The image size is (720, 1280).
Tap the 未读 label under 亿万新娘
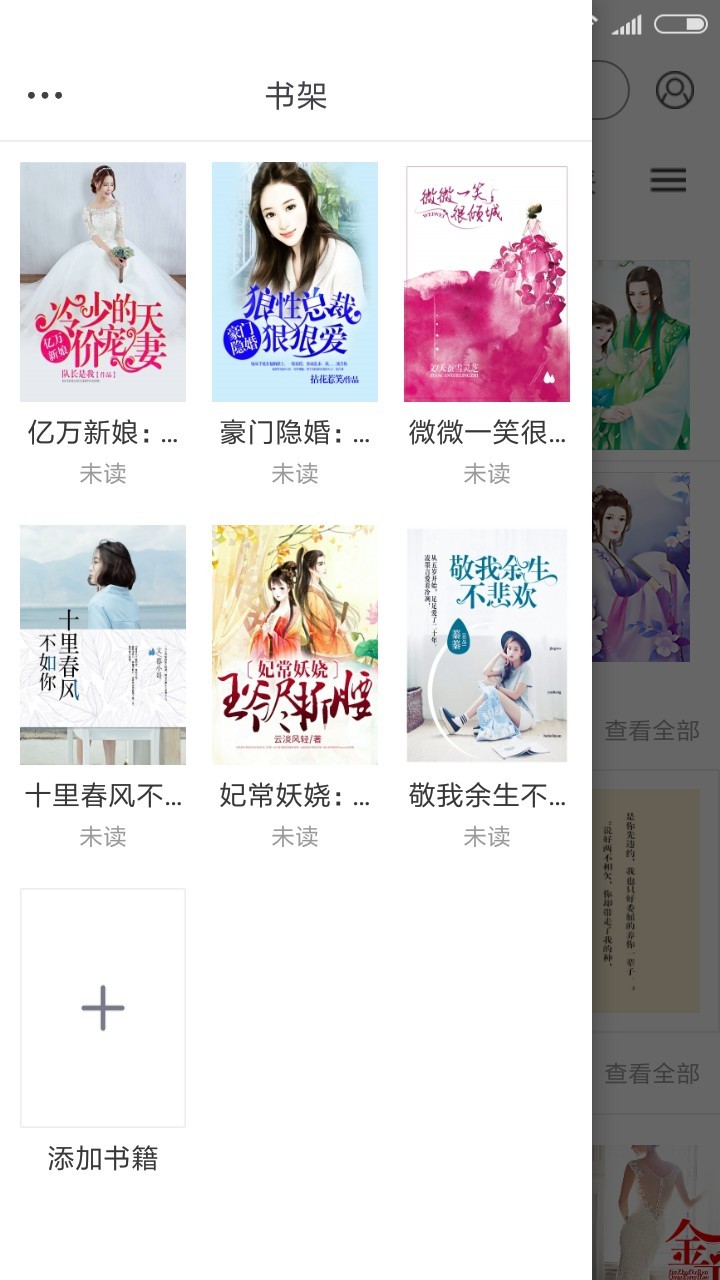103,473
